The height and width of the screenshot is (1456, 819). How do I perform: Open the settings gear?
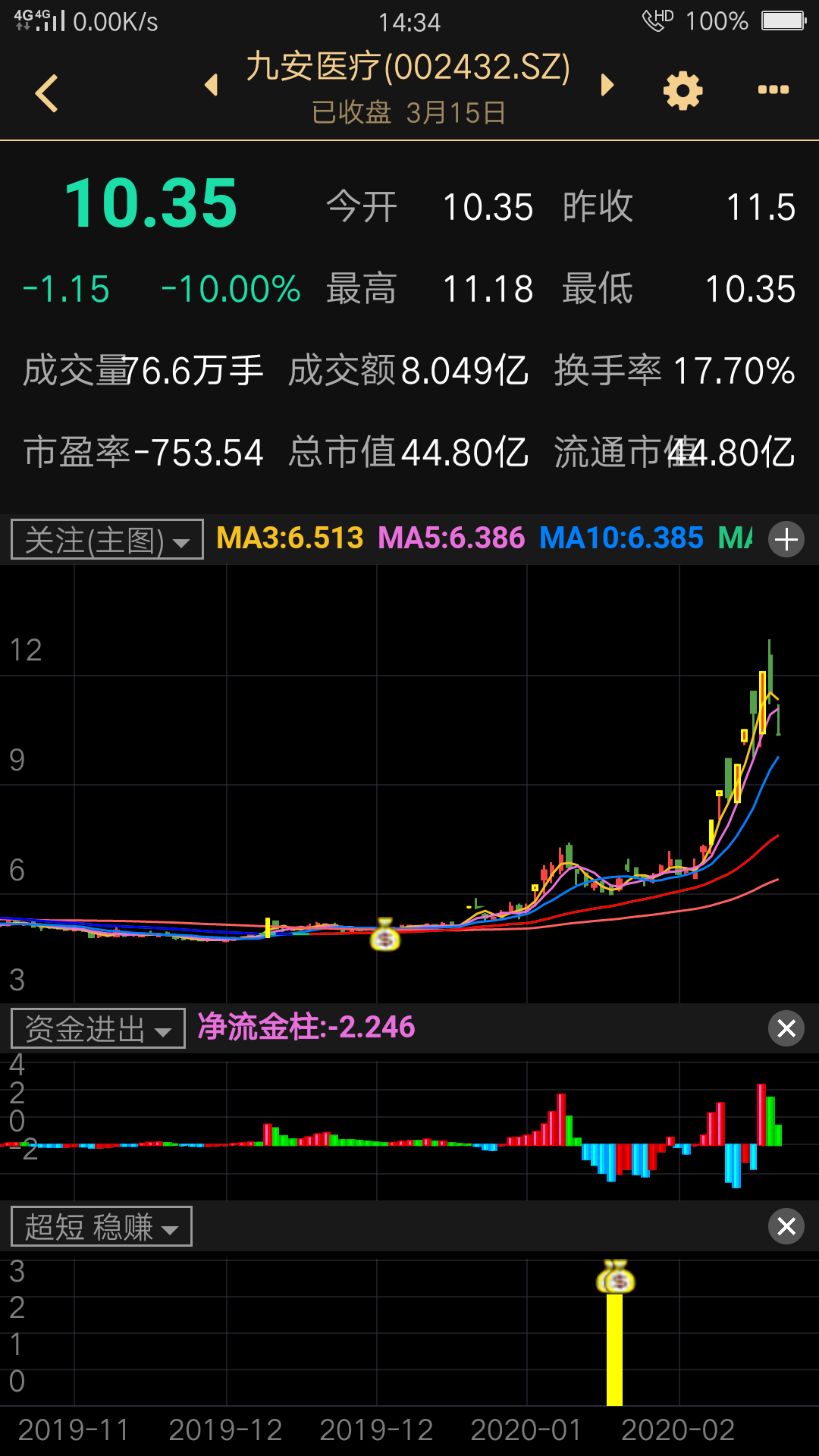point(682,91)
